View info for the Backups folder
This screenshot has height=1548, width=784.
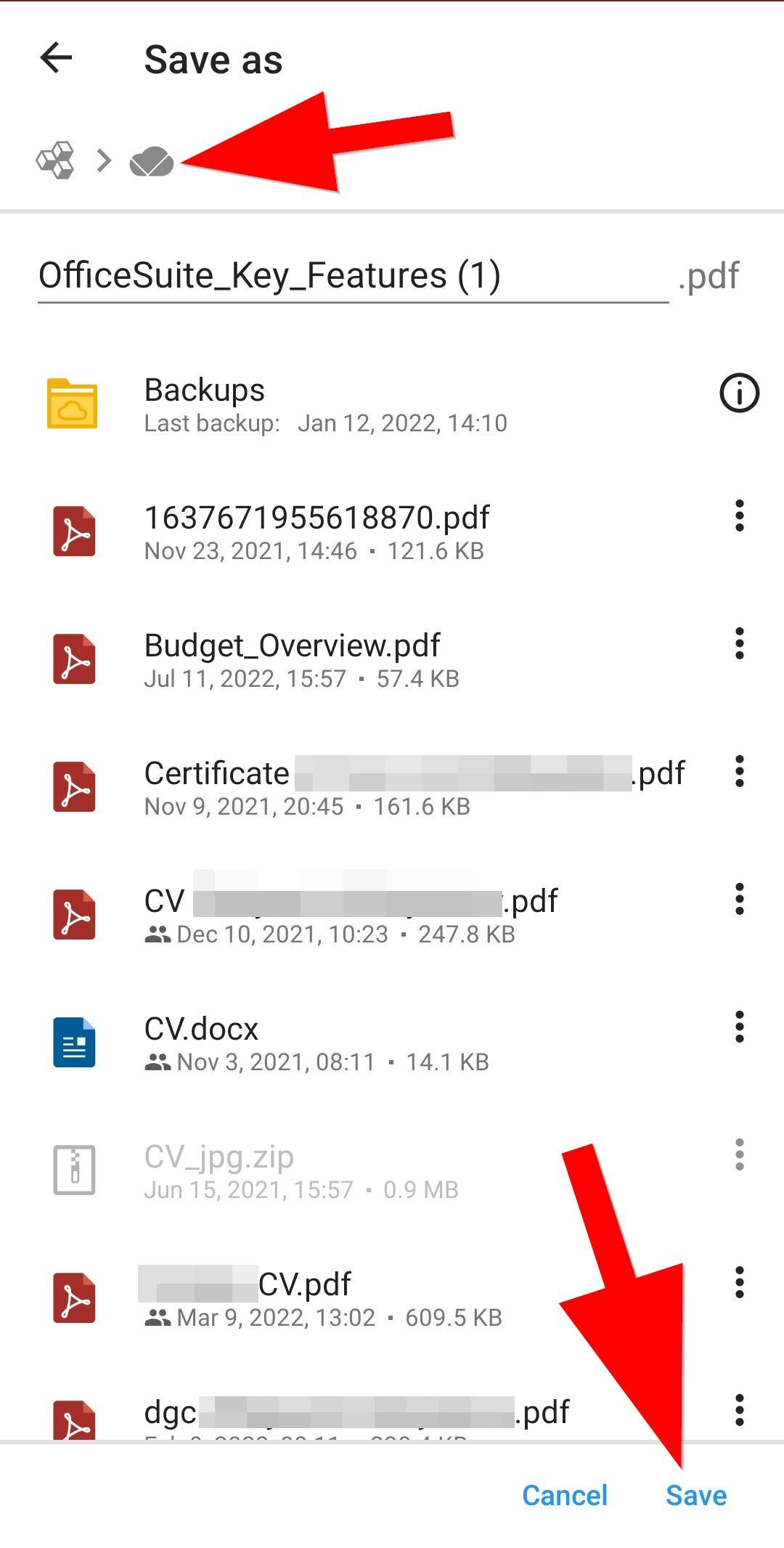coord(739,394)
